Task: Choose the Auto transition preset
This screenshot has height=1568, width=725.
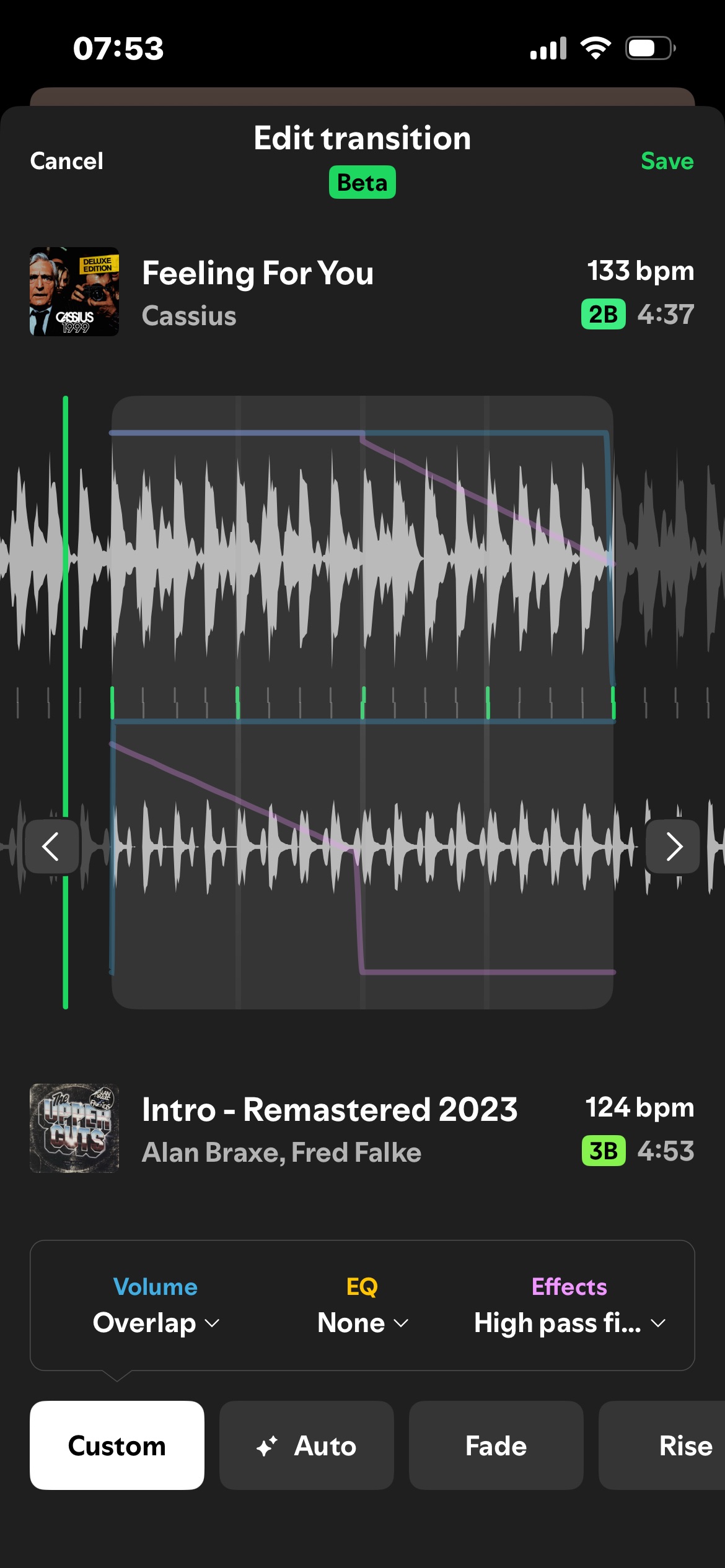Action: [x=307, y=1445]
